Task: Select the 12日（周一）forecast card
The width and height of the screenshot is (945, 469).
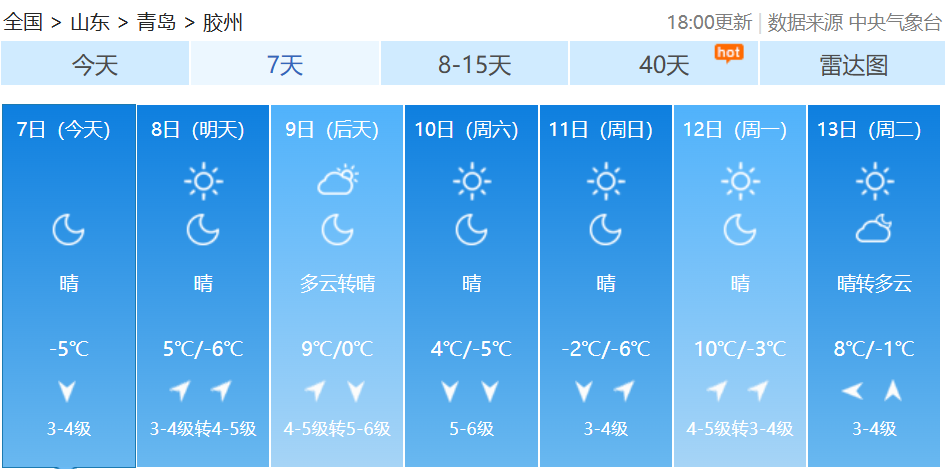Action: tap(739, 285)
